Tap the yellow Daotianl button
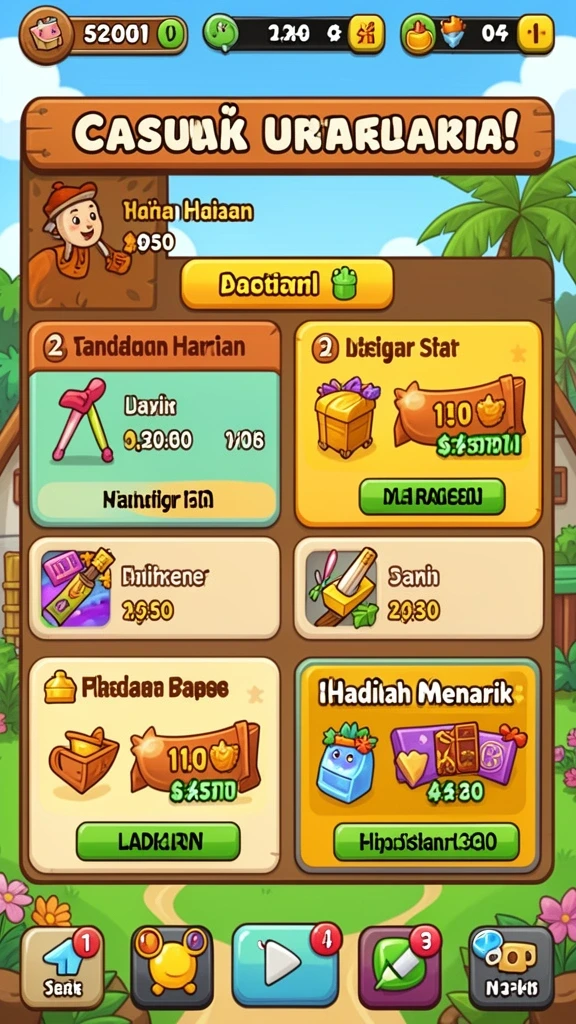 pos(287,285)
